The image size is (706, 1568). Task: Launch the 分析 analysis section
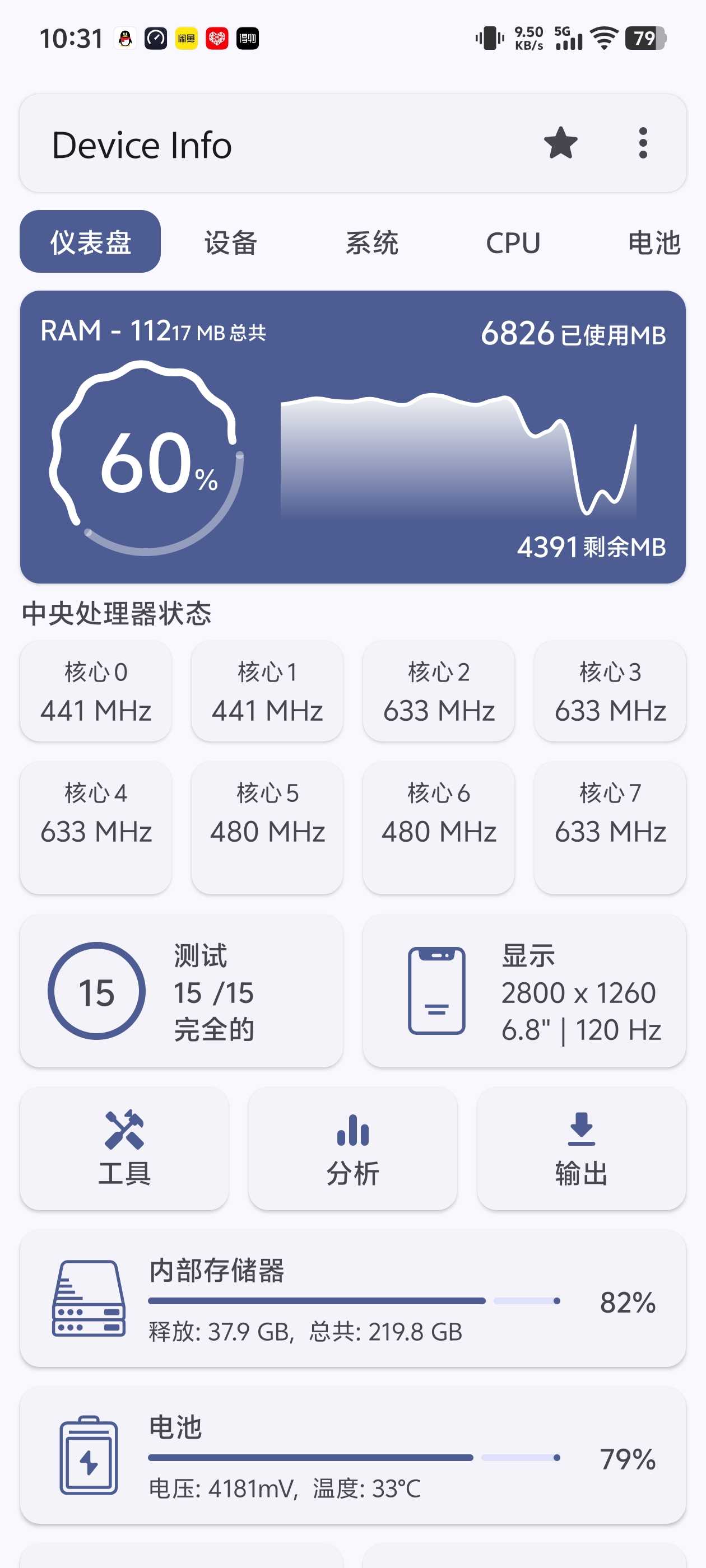(352, 1148)
